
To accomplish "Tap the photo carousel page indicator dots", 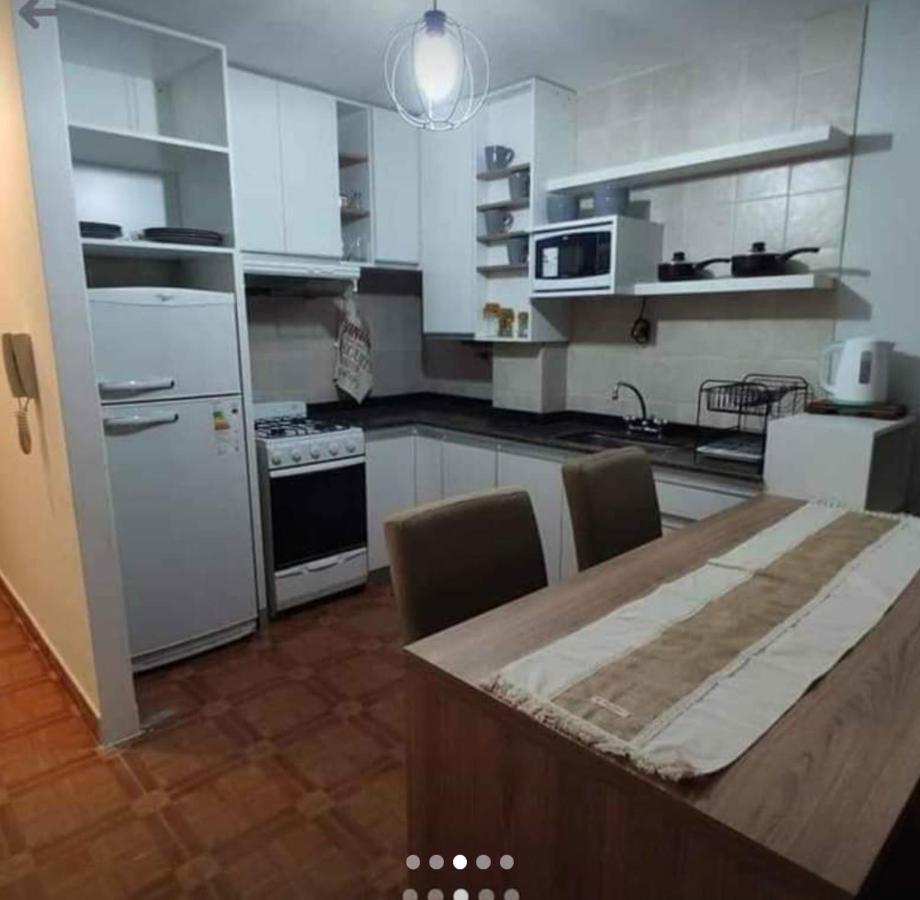I will tap(460, 862).
